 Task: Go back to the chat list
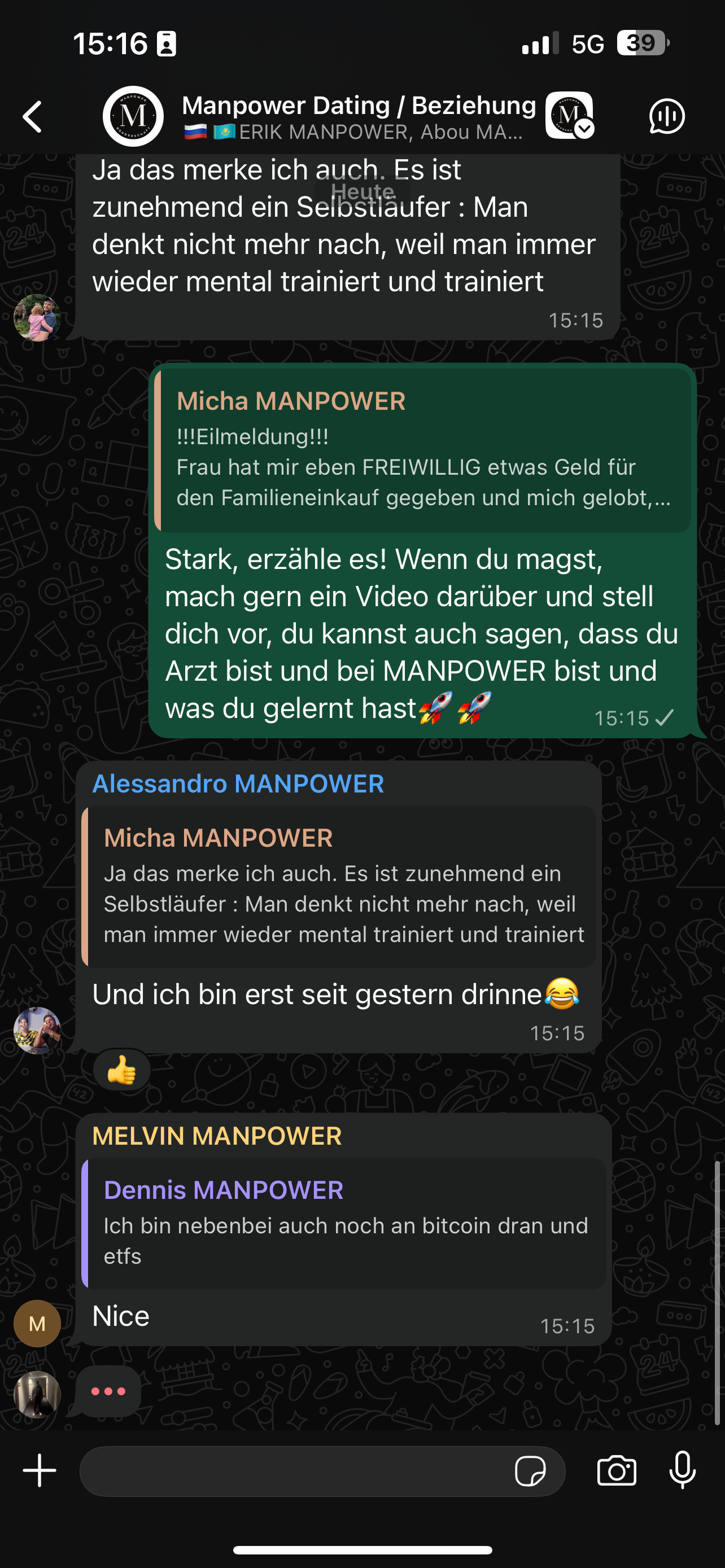pos(33,116)
